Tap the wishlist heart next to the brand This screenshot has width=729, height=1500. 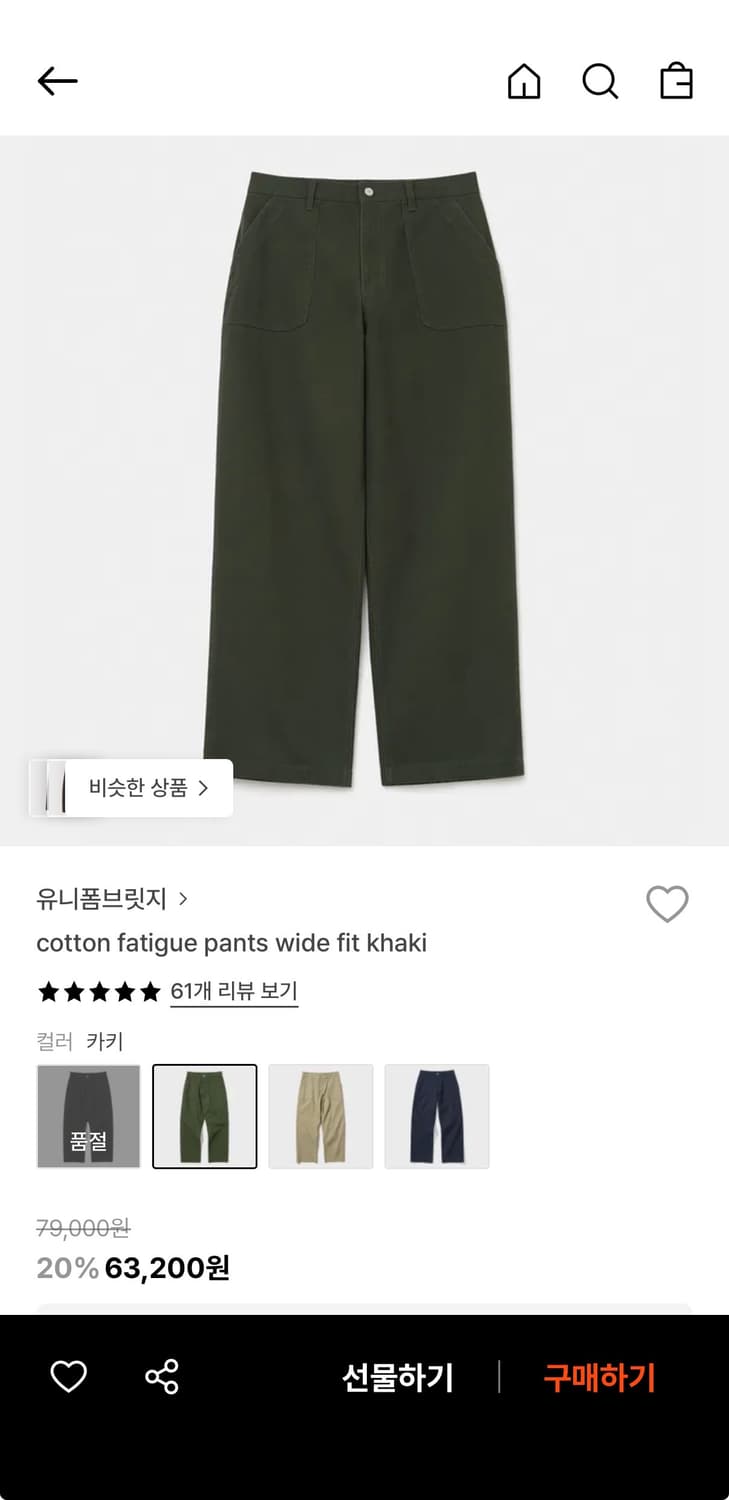click(x=667, y=905)
